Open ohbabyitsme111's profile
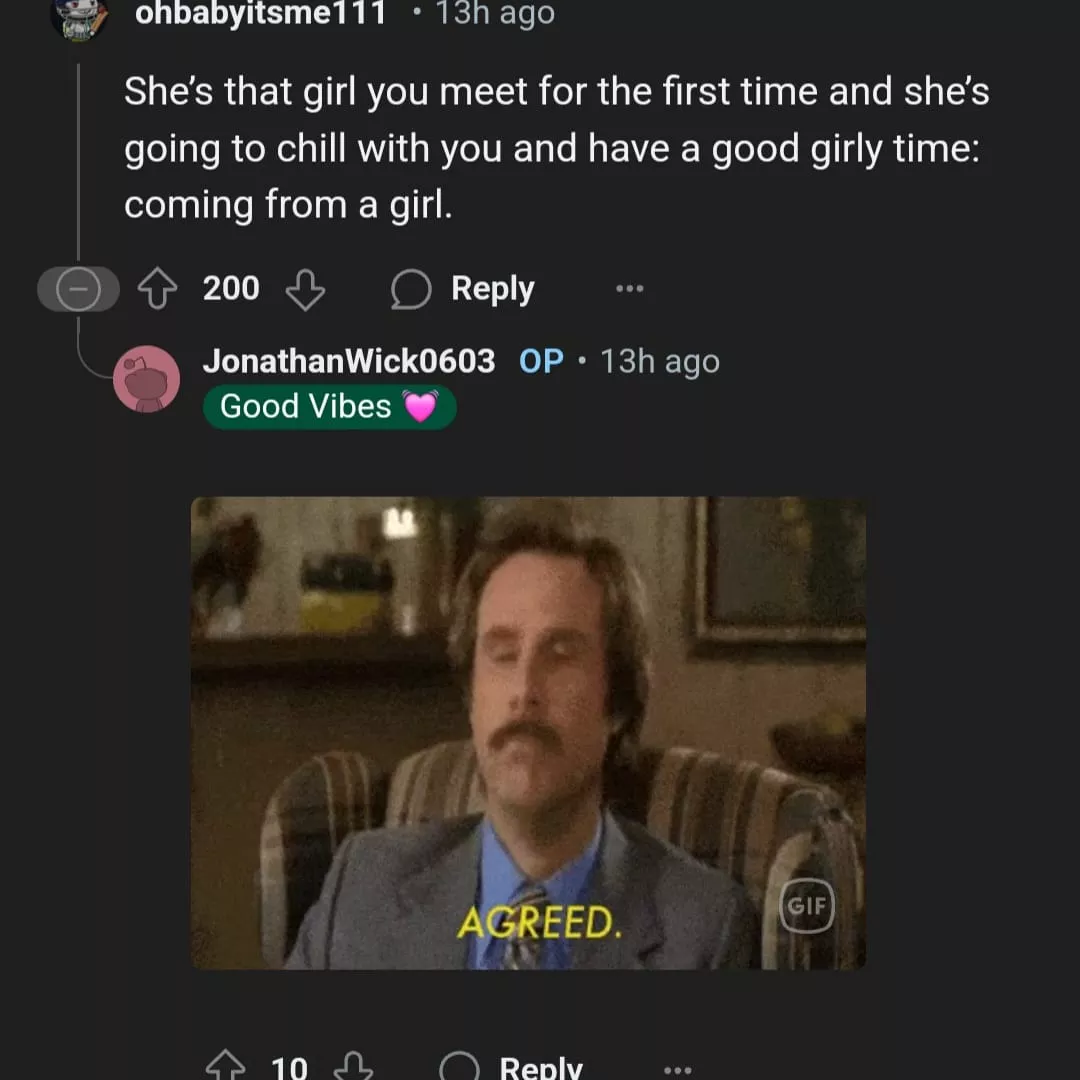 click(260, 14)
